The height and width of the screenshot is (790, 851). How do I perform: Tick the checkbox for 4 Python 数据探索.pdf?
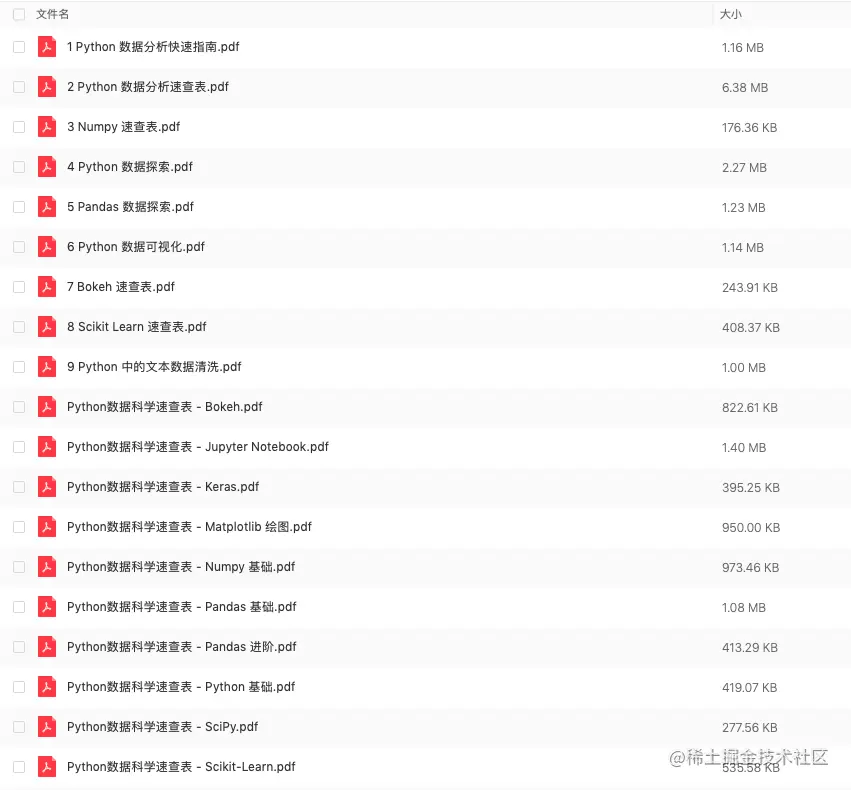(19, 167)
